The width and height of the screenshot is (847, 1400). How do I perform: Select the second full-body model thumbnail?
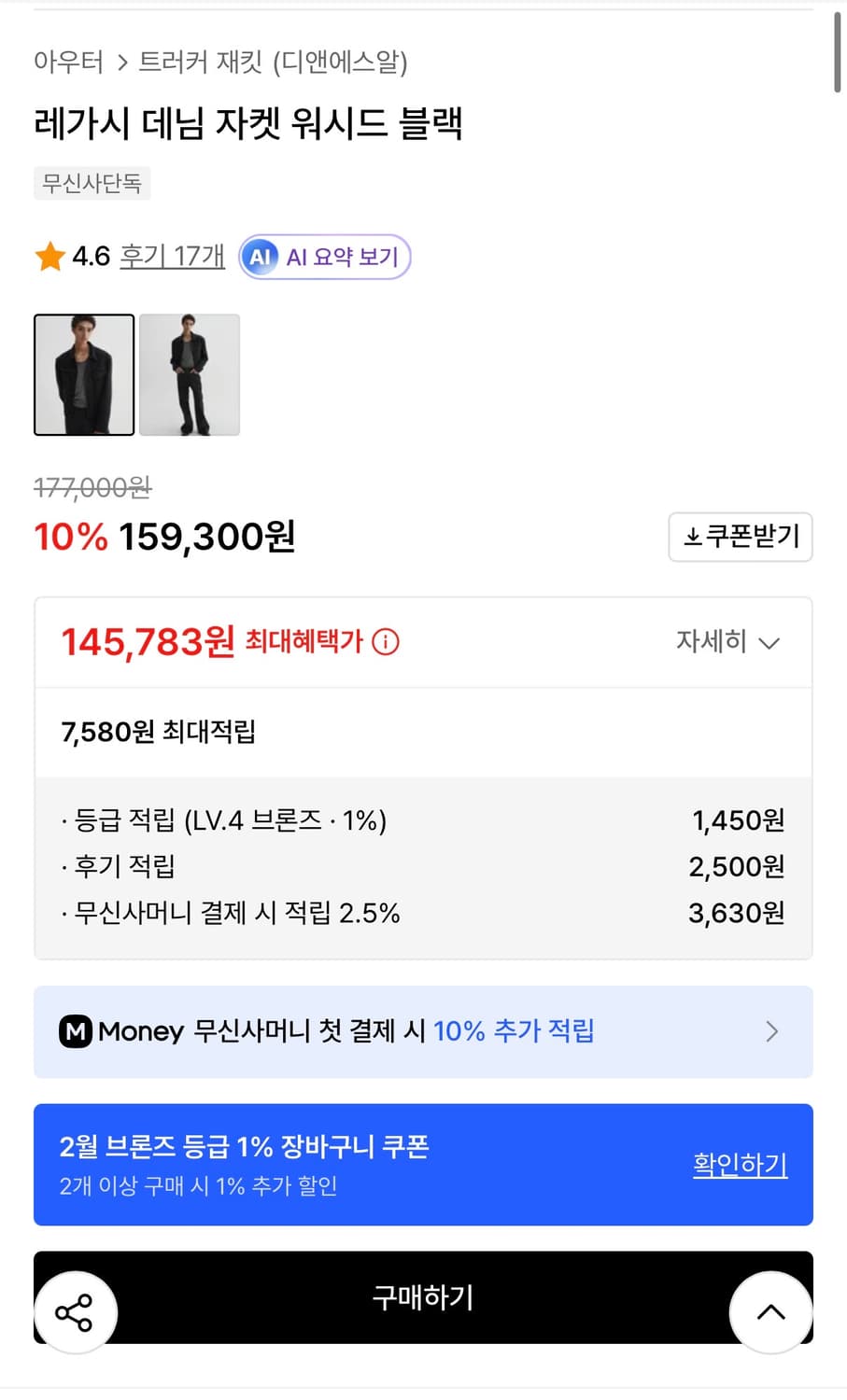[190, 375]
